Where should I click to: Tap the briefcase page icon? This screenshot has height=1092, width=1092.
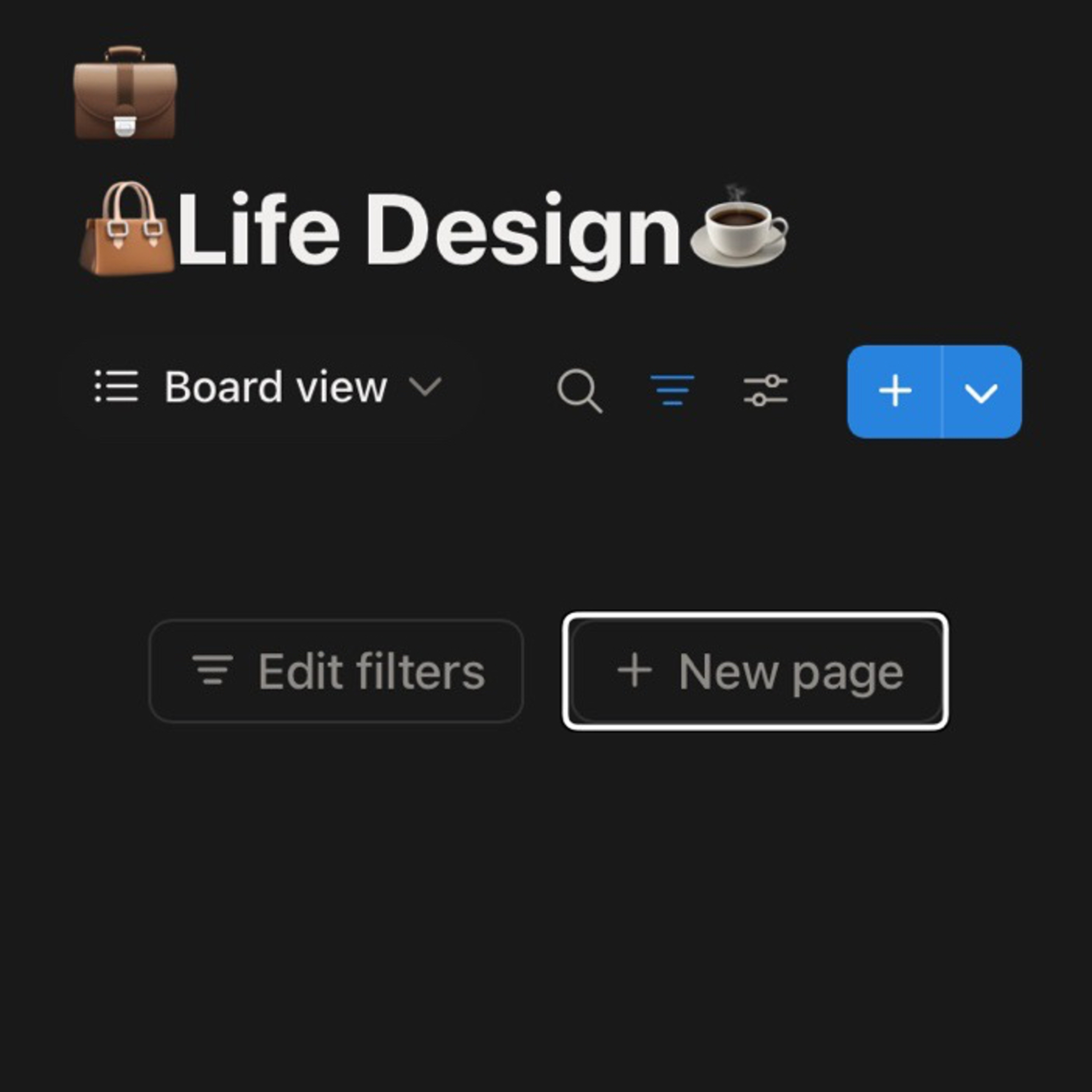pyautogui.click(x=125, y=93)
